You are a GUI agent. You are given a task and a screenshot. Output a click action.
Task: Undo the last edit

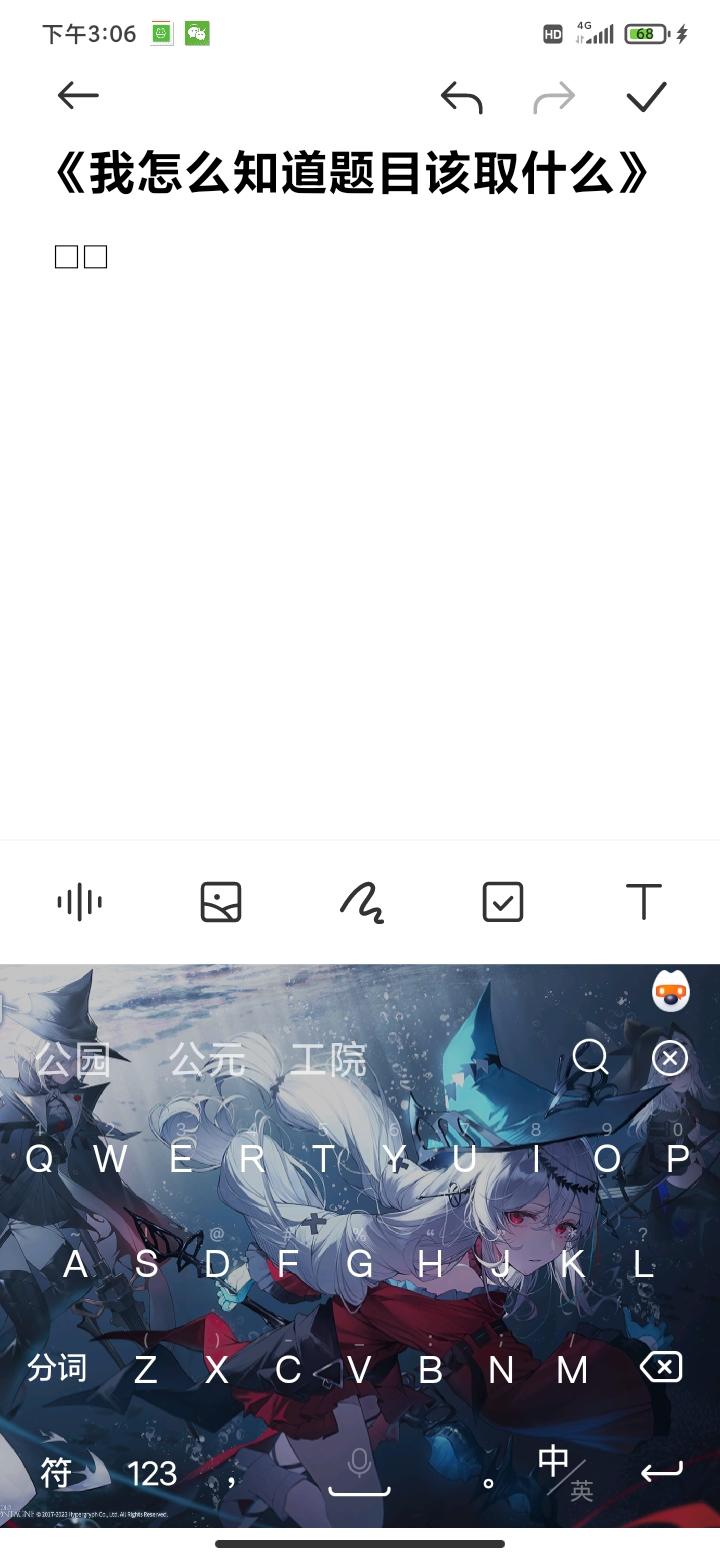pos(461,95)
